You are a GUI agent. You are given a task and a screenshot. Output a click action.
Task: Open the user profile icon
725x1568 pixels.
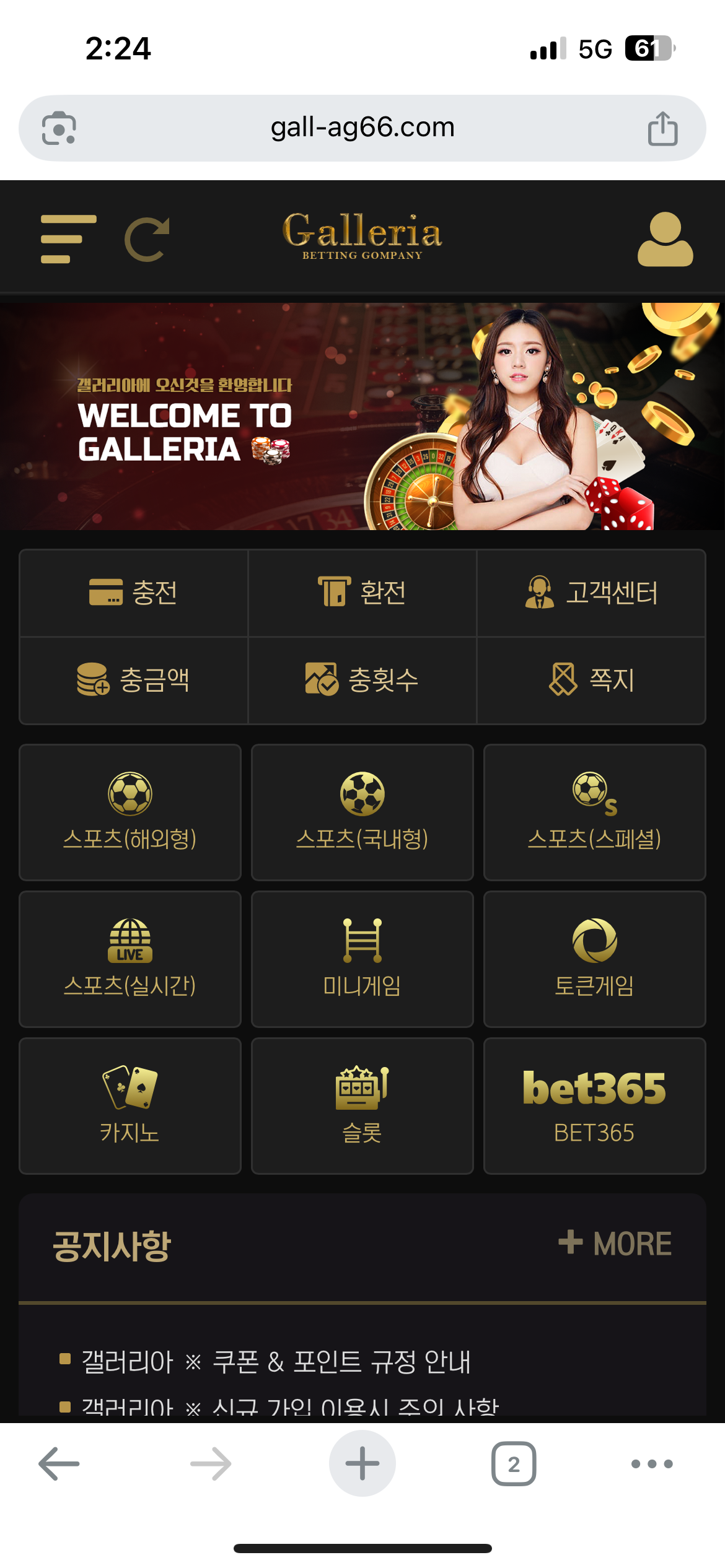click(665, 239)
